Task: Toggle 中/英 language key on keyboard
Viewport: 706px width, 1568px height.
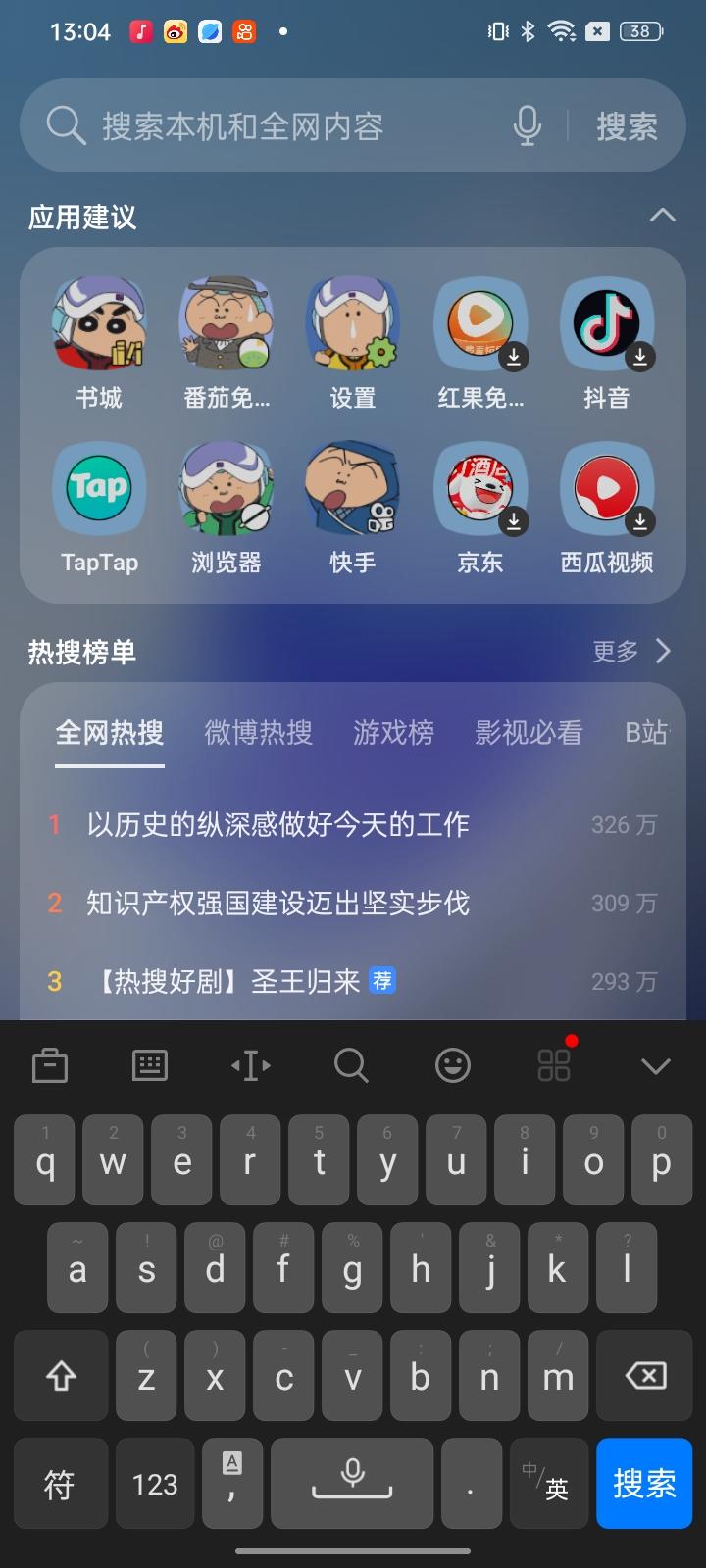Action: [x=549, y=1484]
